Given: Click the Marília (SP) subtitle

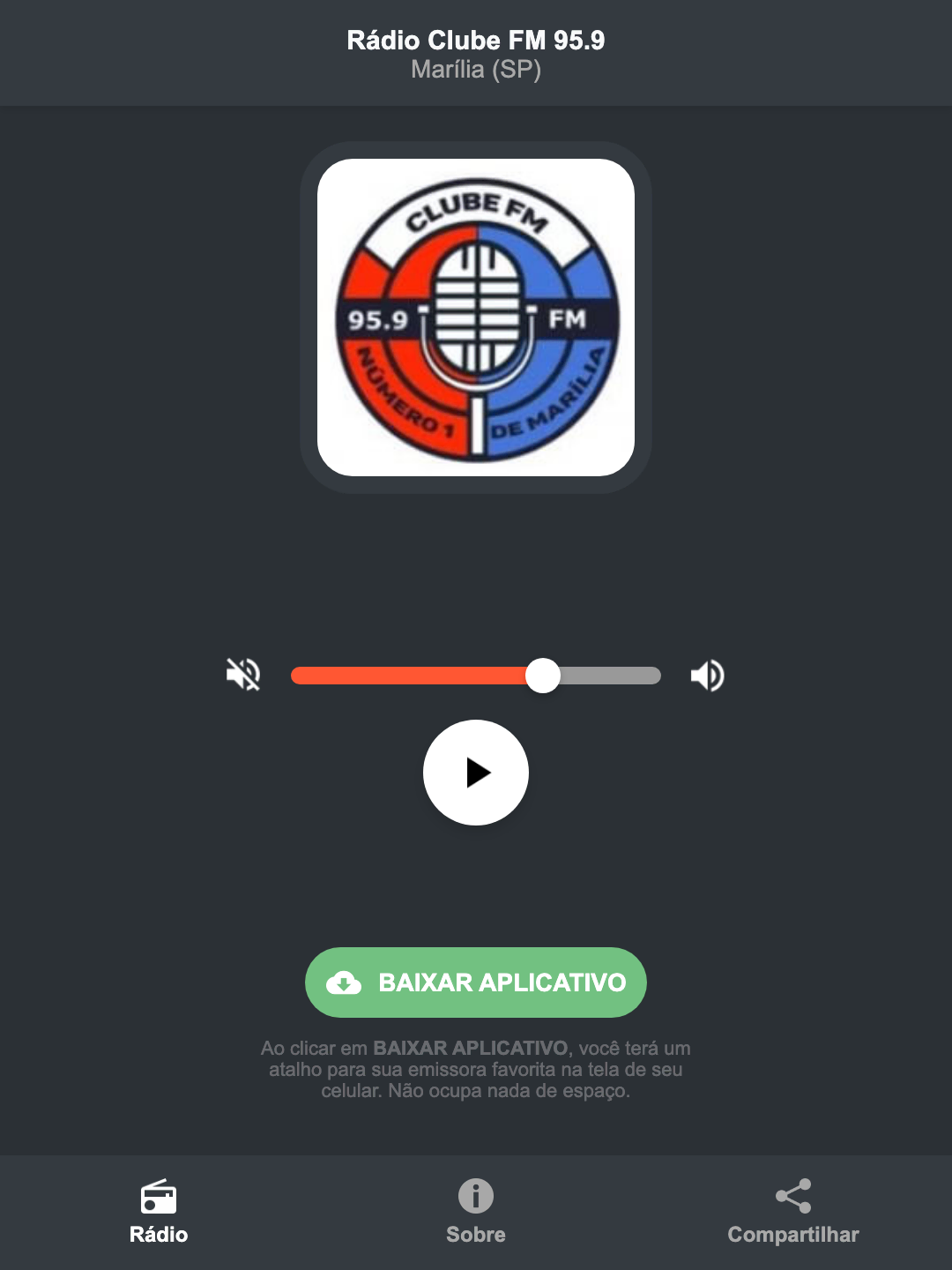Looking at the screenshot, I should pos(475,70).
